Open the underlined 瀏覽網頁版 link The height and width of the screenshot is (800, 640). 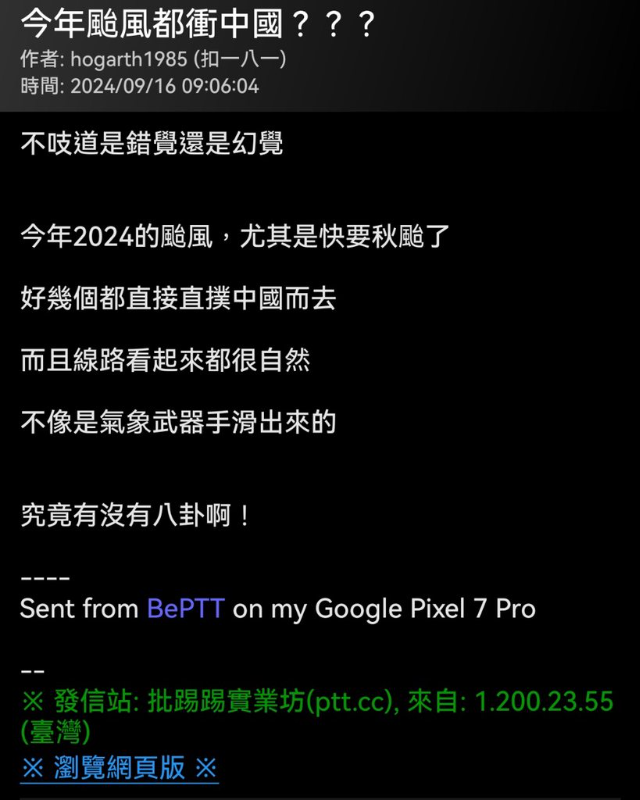(118, 767)
